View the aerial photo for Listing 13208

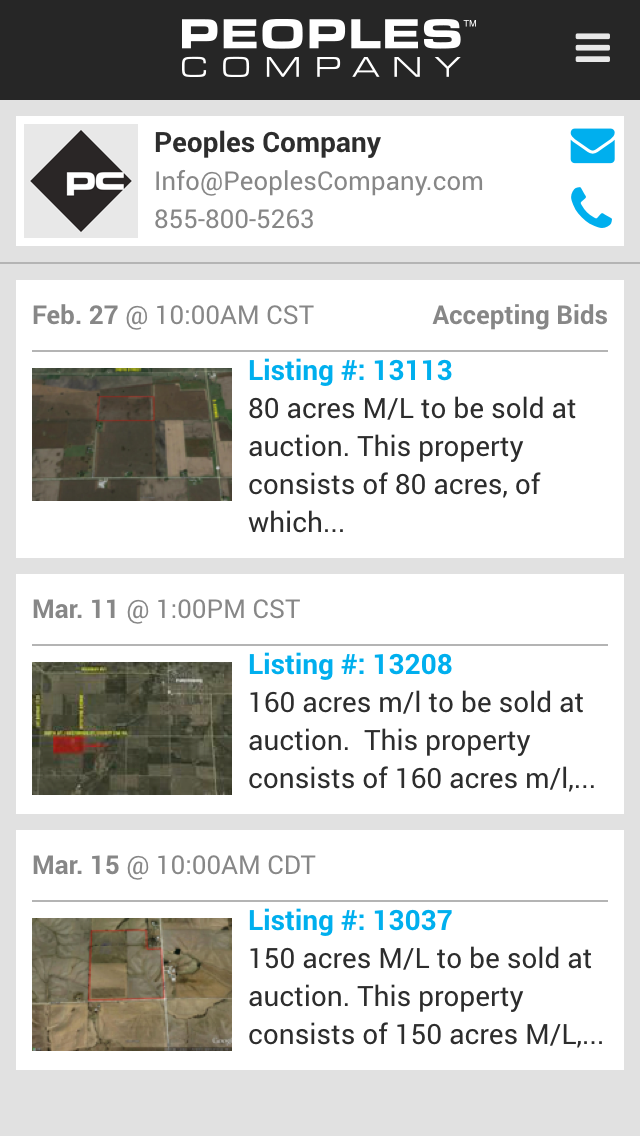132,728
